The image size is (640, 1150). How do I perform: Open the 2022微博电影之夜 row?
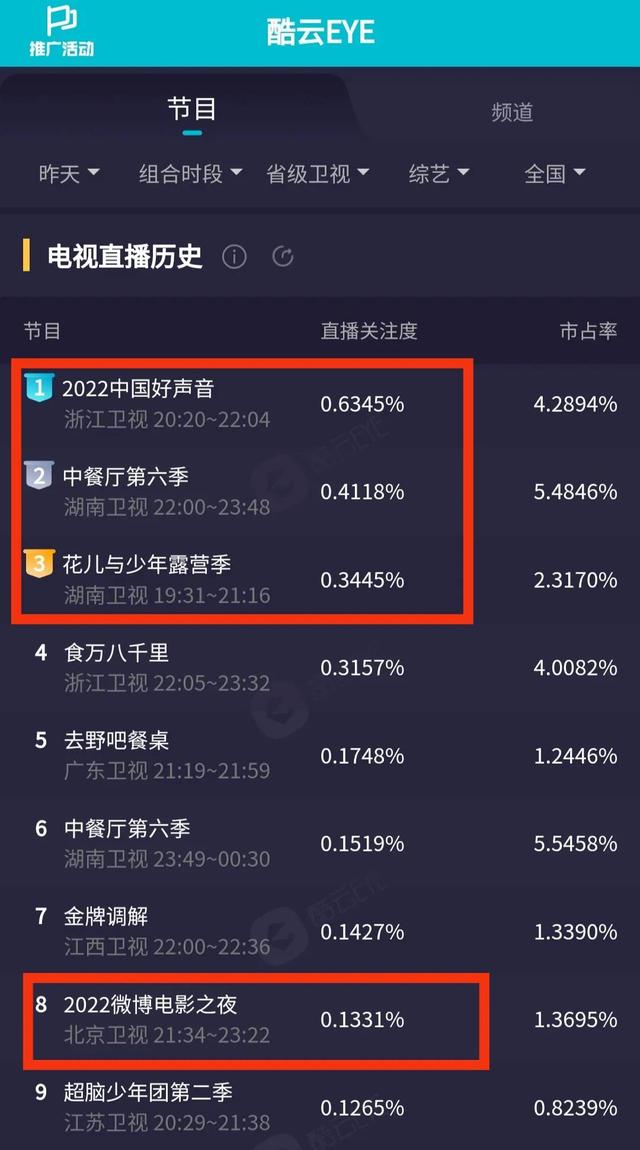pos(320,1019)
